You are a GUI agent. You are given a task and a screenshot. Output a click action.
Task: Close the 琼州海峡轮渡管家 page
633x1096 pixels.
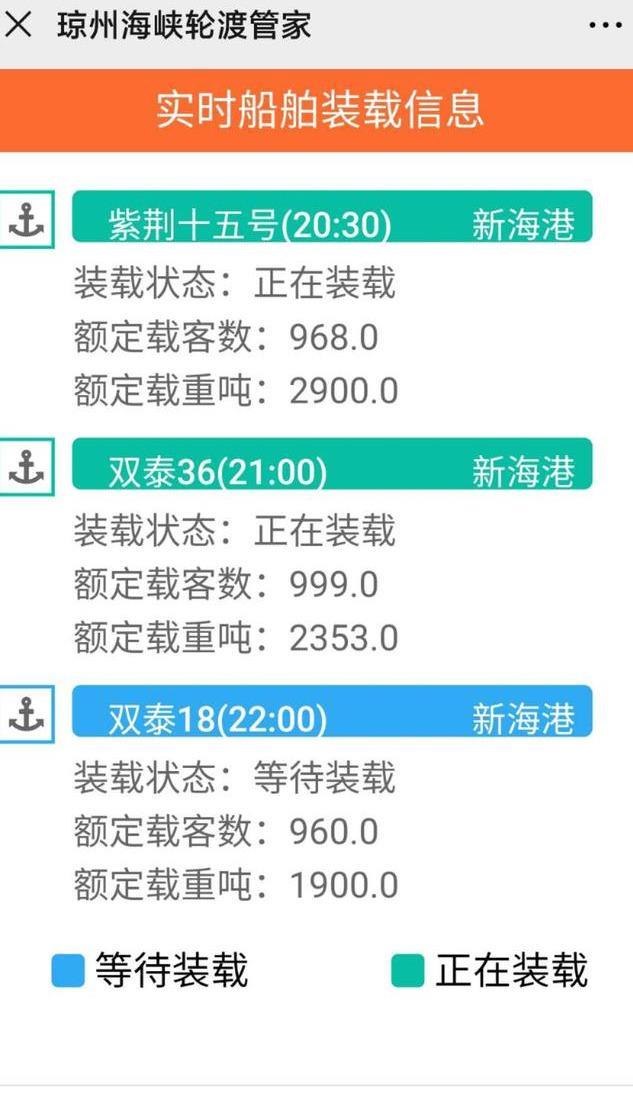[x=19, y=25]
